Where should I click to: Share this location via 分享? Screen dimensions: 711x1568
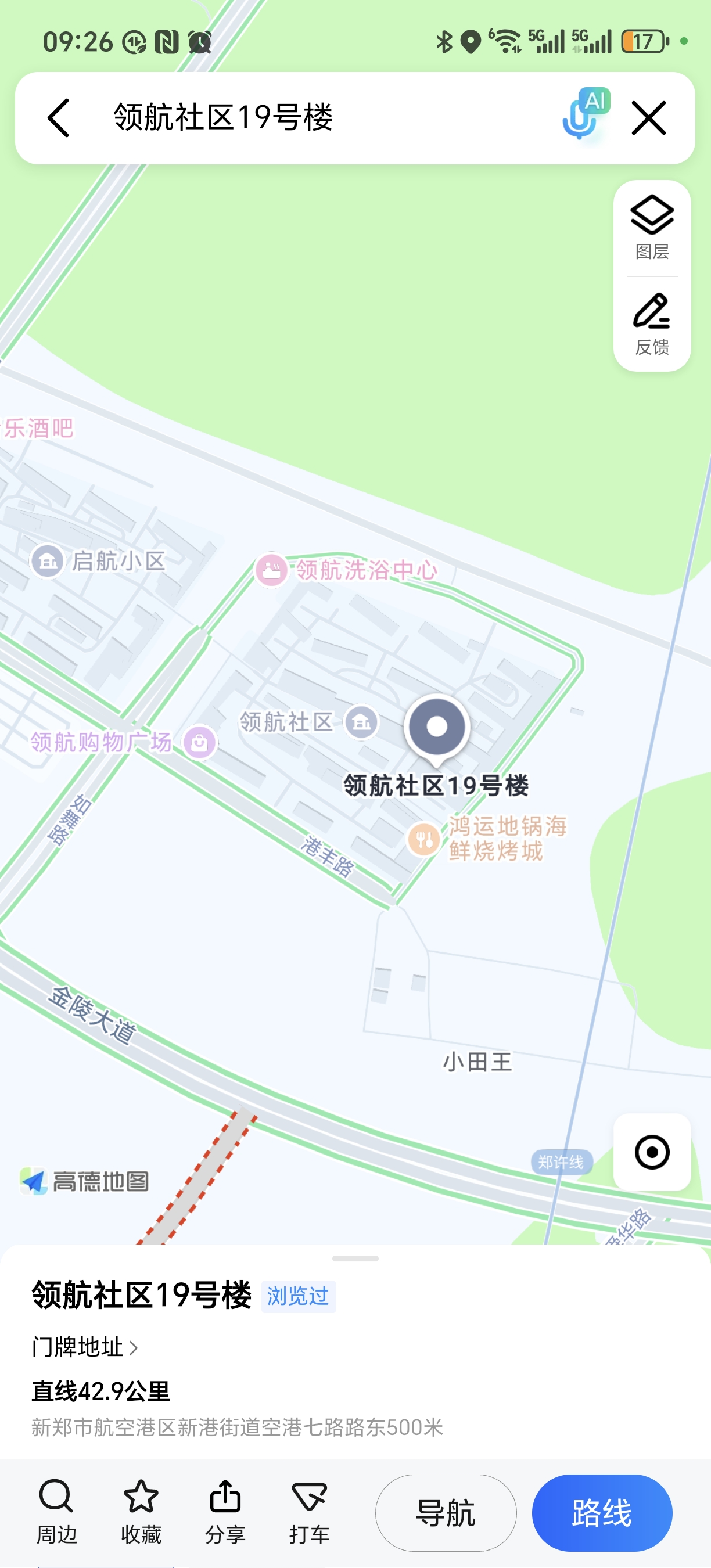click(225, 1513)
